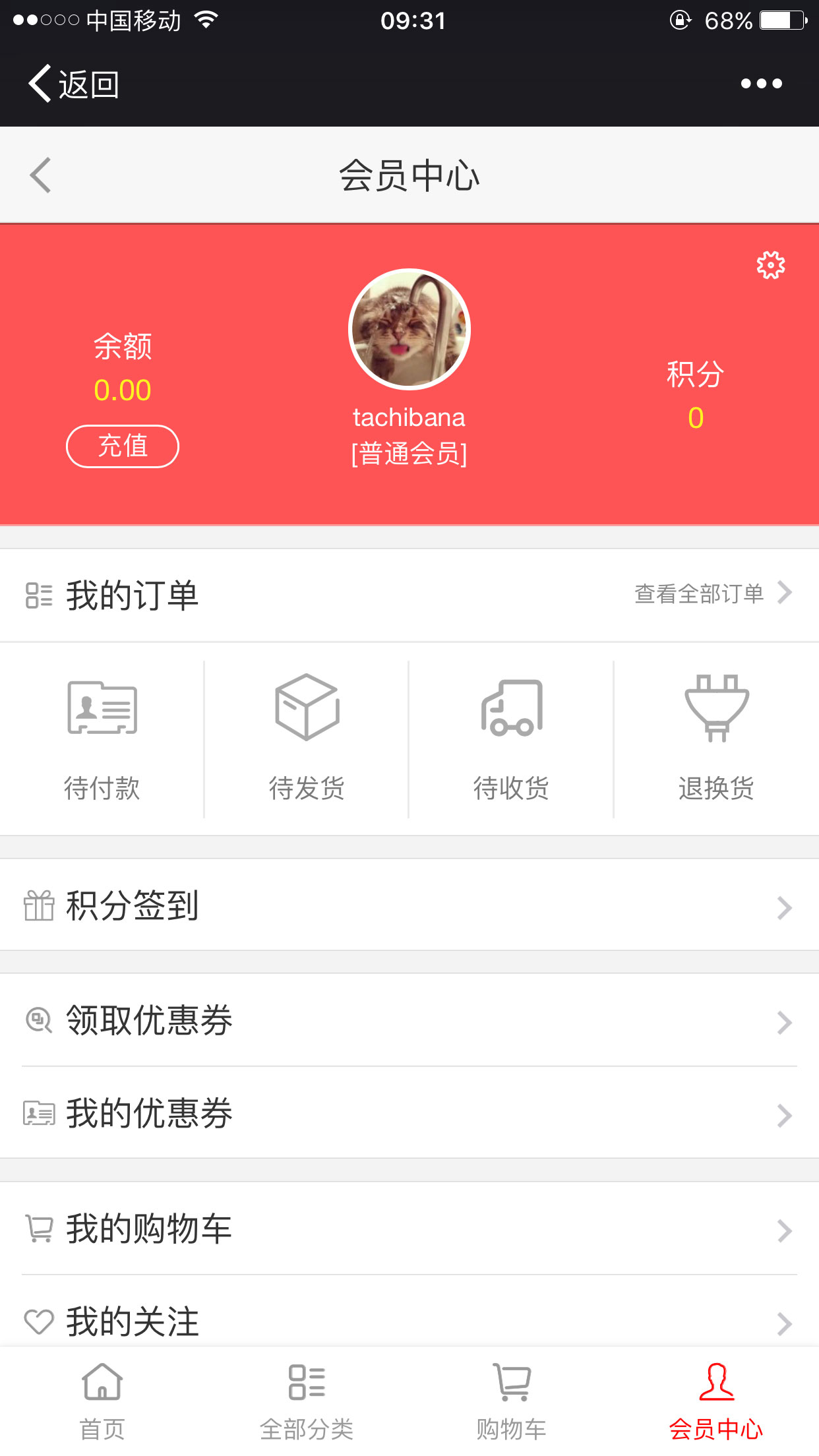
Task: Open 领取优惠券 to claim coupons
Action: click(x=409, y=1021)
